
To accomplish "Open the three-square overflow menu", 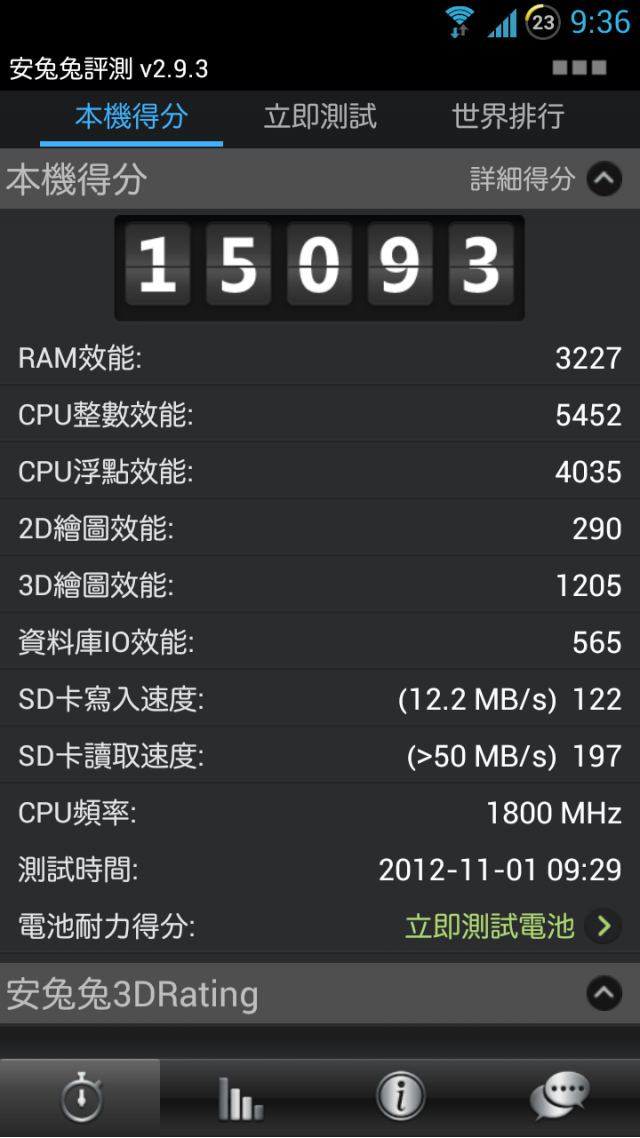I will (579, 68).
